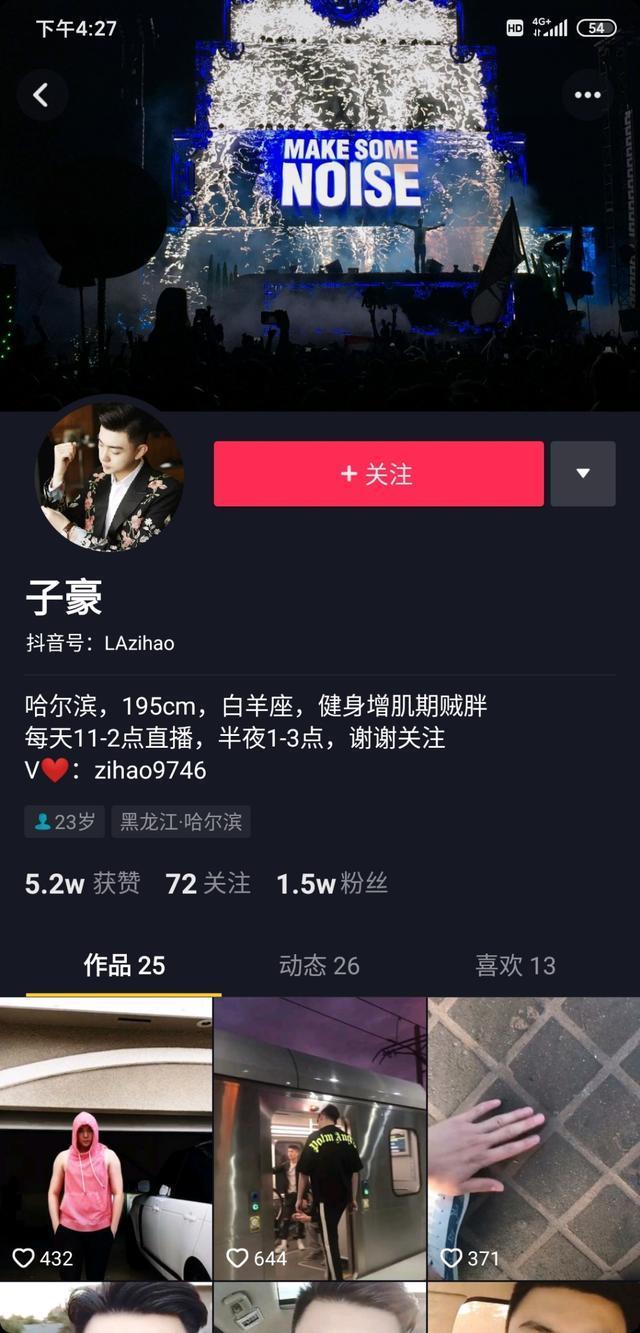
Task: Open the video with 644 likes
Action: pos(319,1138)
